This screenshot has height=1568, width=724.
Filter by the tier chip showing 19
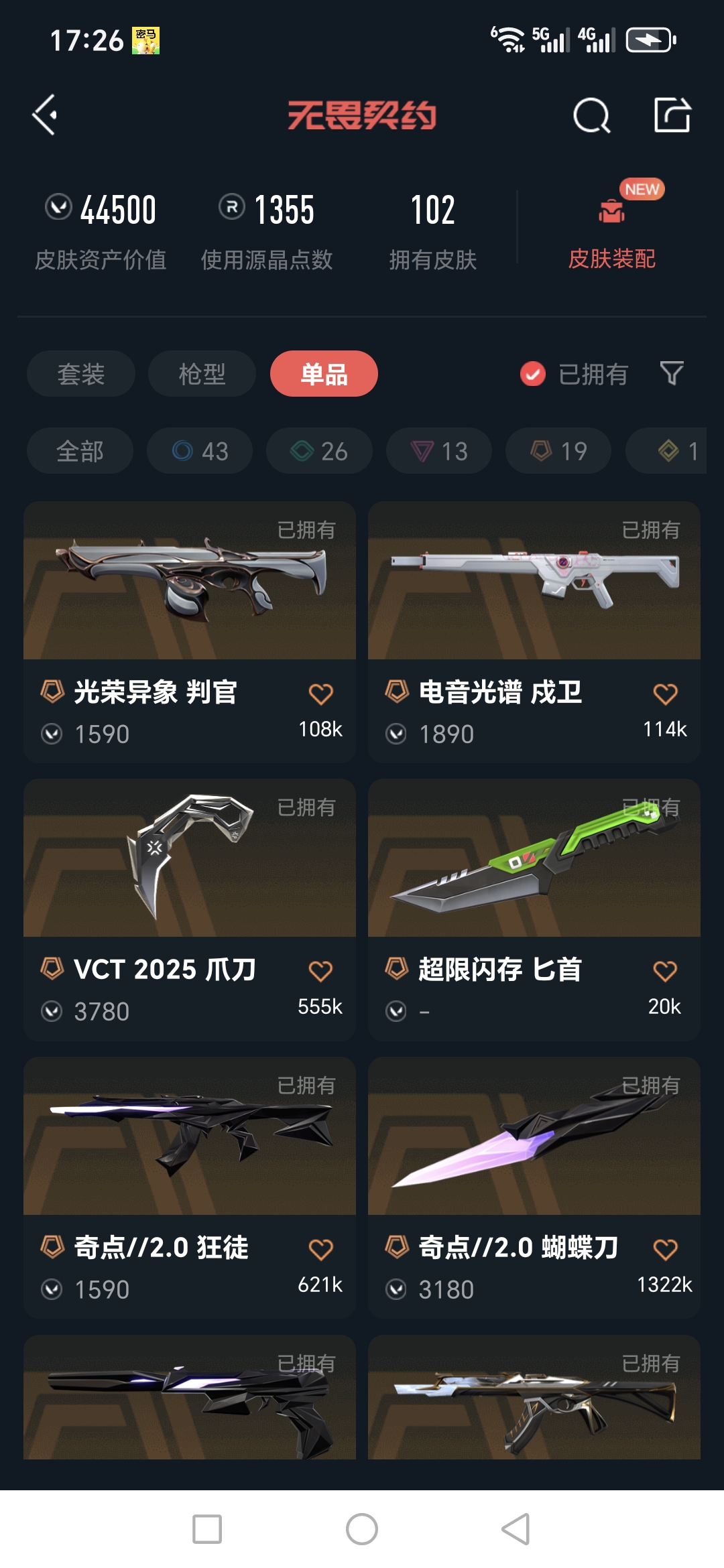click(x=558, y=451)
